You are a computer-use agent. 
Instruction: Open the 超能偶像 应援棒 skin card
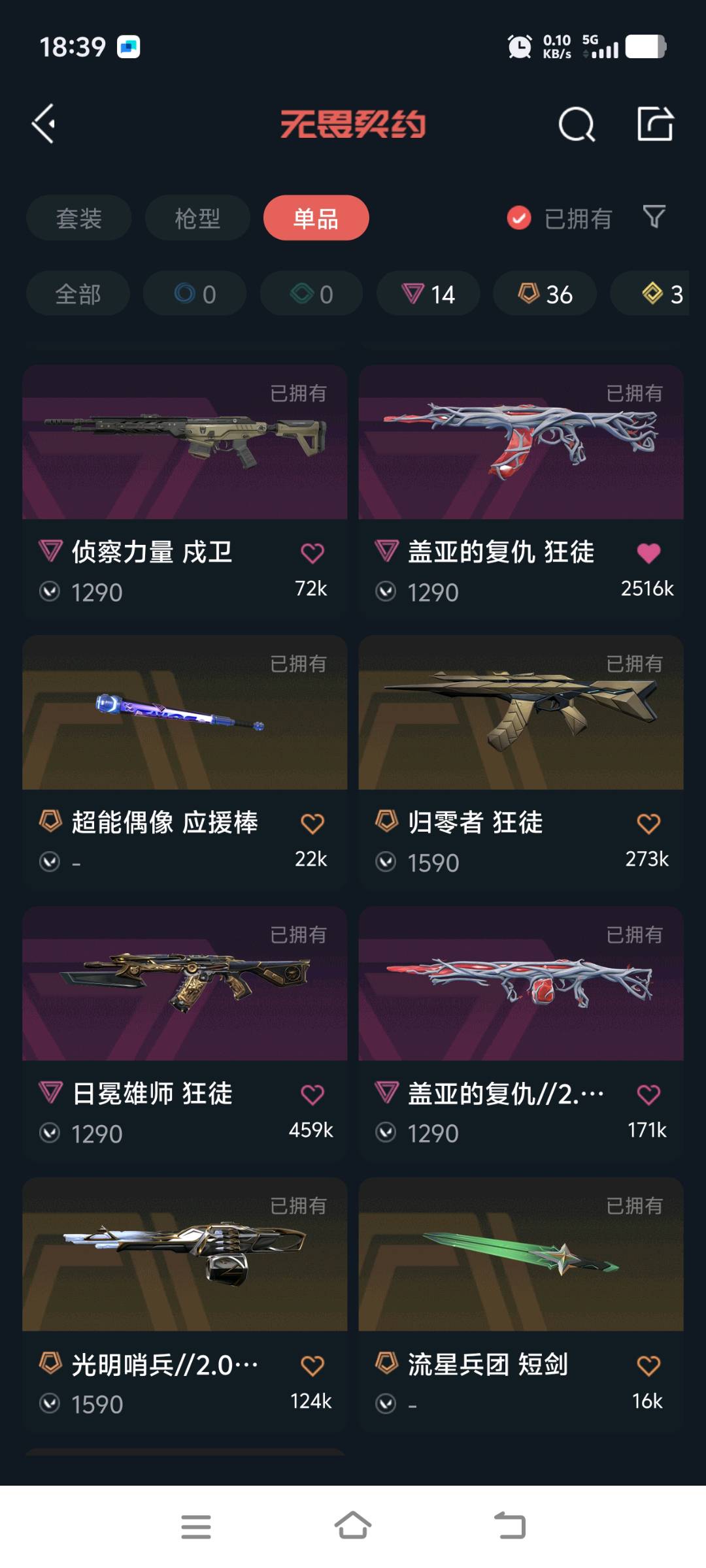coord(184,762)
